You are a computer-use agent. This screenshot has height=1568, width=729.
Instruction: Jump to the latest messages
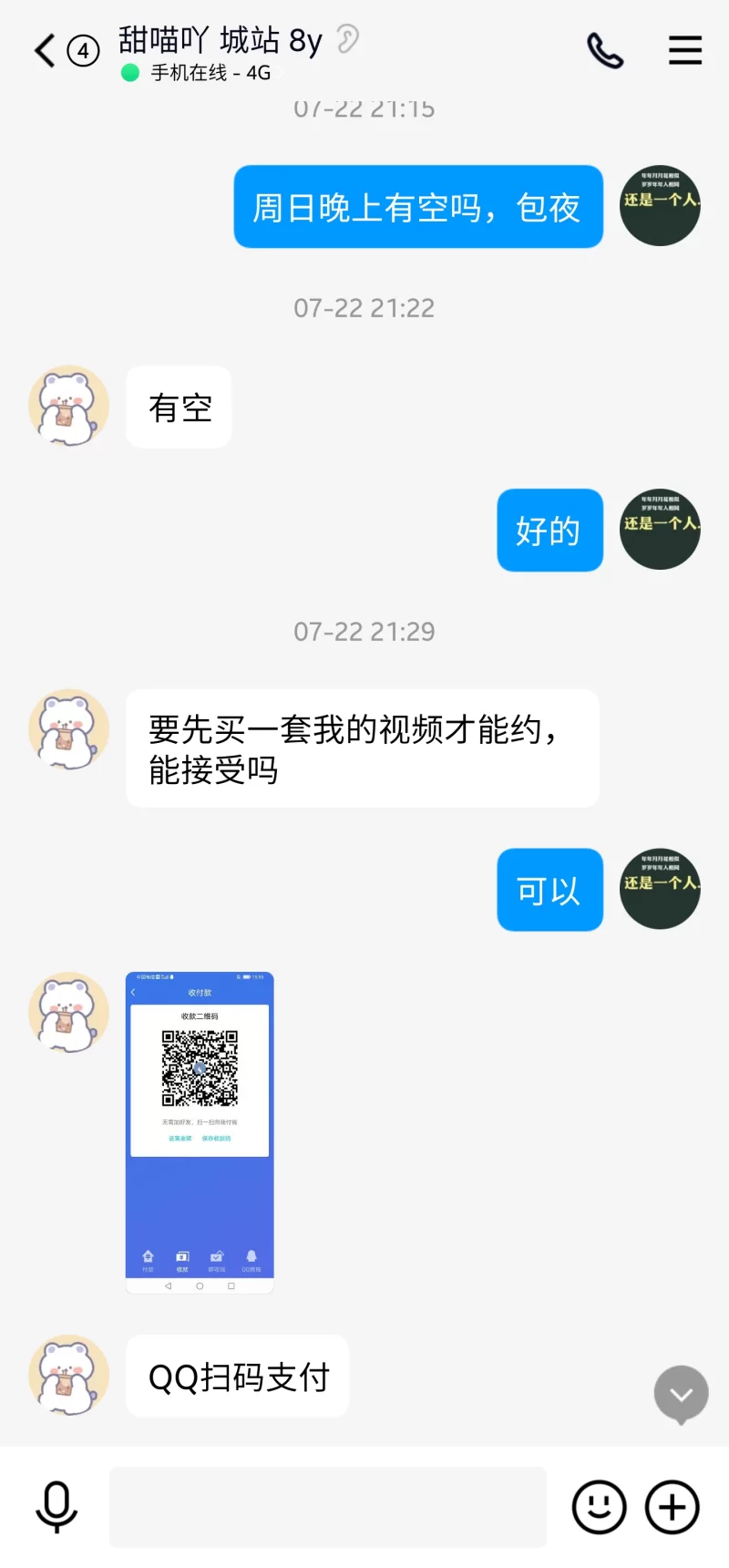pyautogui.click(x=681, y=1394)
